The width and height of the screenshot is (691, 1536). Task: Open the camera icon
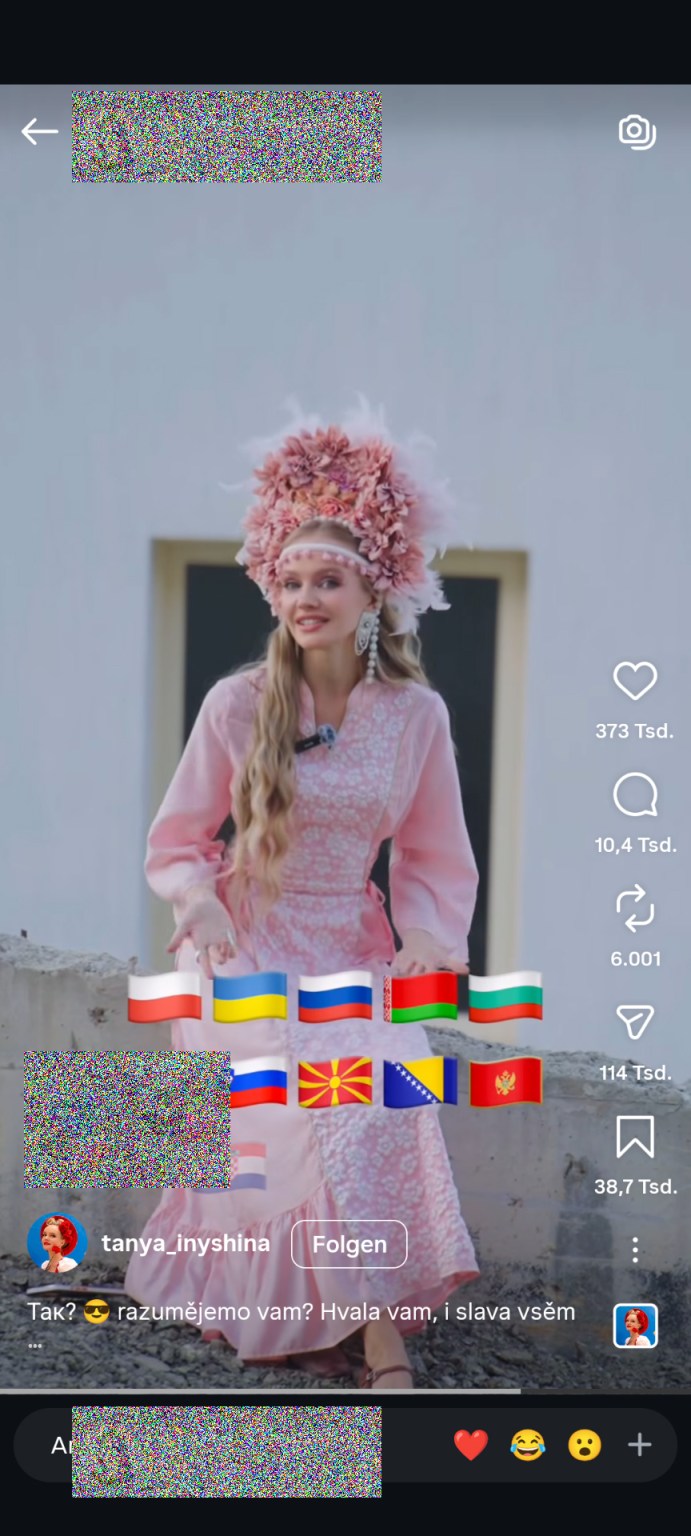637,132
